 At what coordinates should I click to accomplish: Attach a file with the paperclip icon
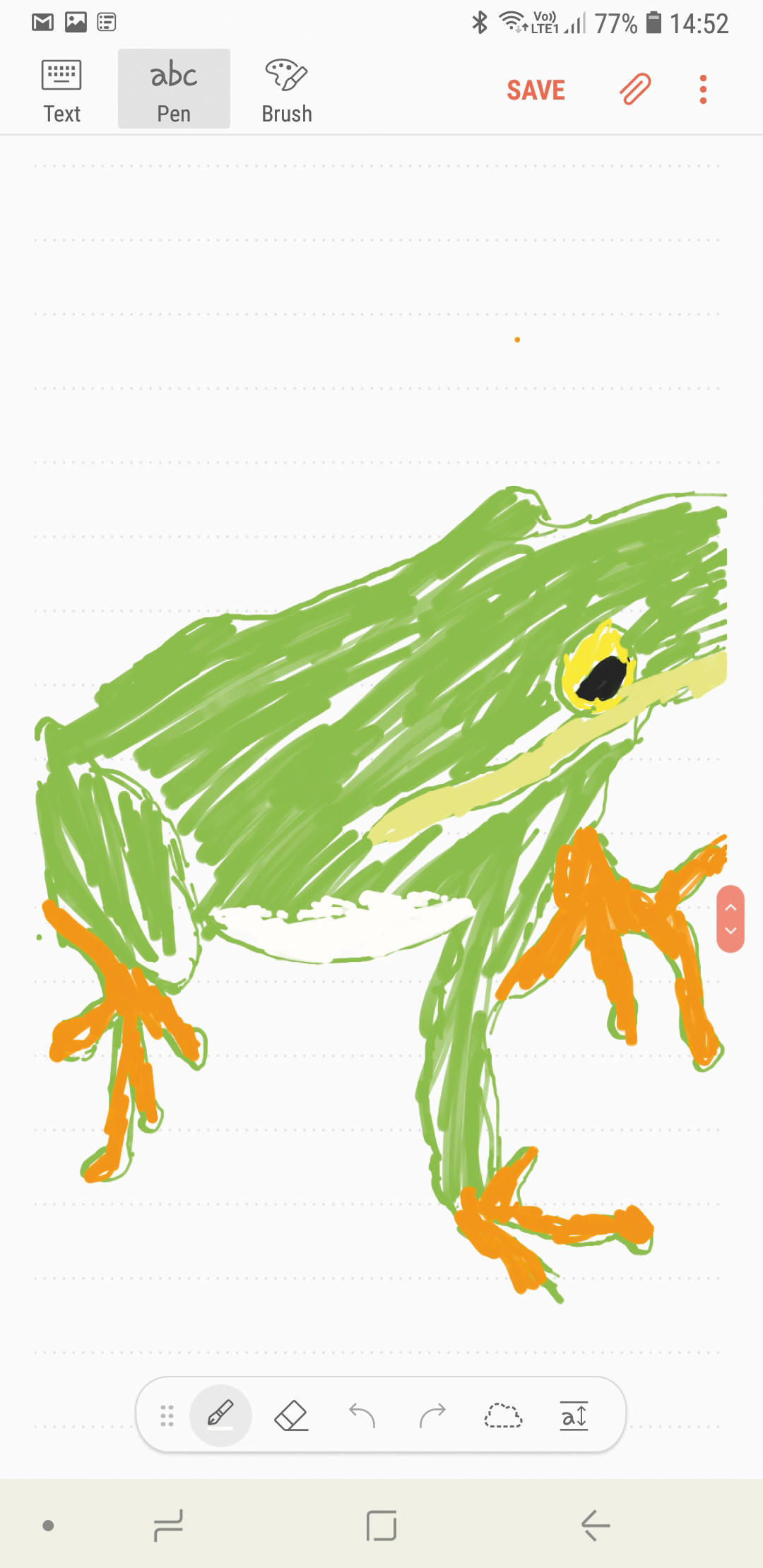634,90
